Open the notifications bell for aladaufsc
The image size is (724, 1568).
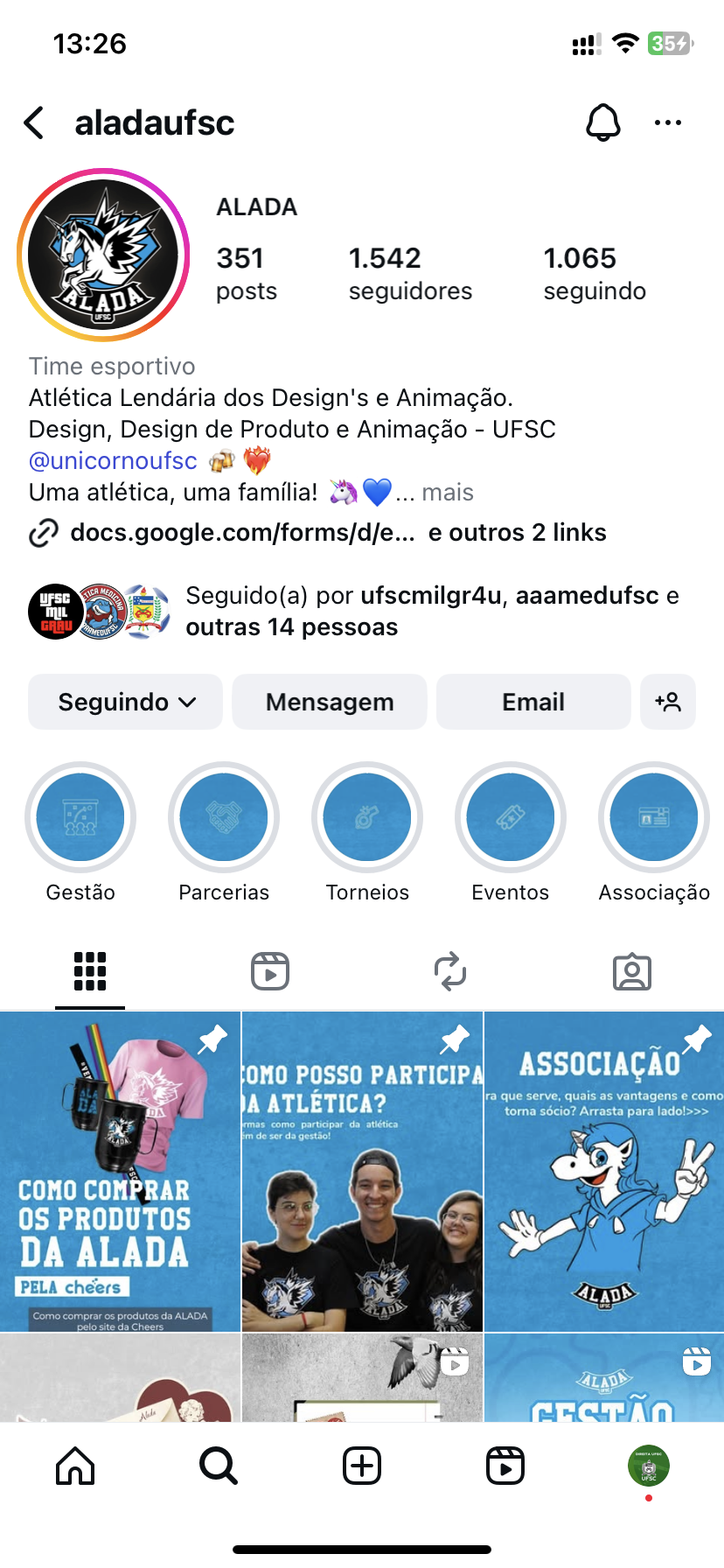coord(602,123)
